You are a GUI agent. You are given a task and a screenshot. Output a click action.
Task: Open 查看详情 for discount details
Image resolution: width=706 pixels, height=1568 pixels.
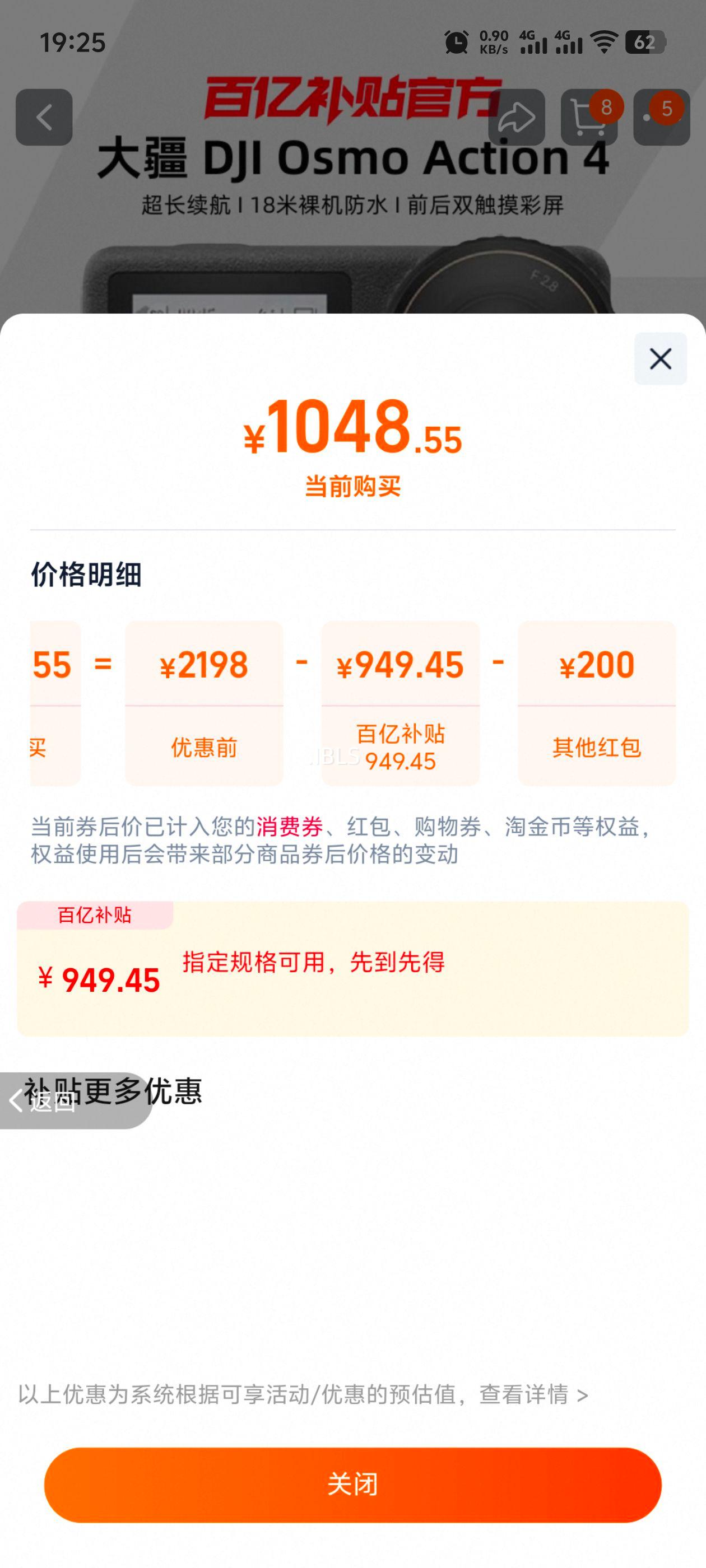tap(533, 1394)
